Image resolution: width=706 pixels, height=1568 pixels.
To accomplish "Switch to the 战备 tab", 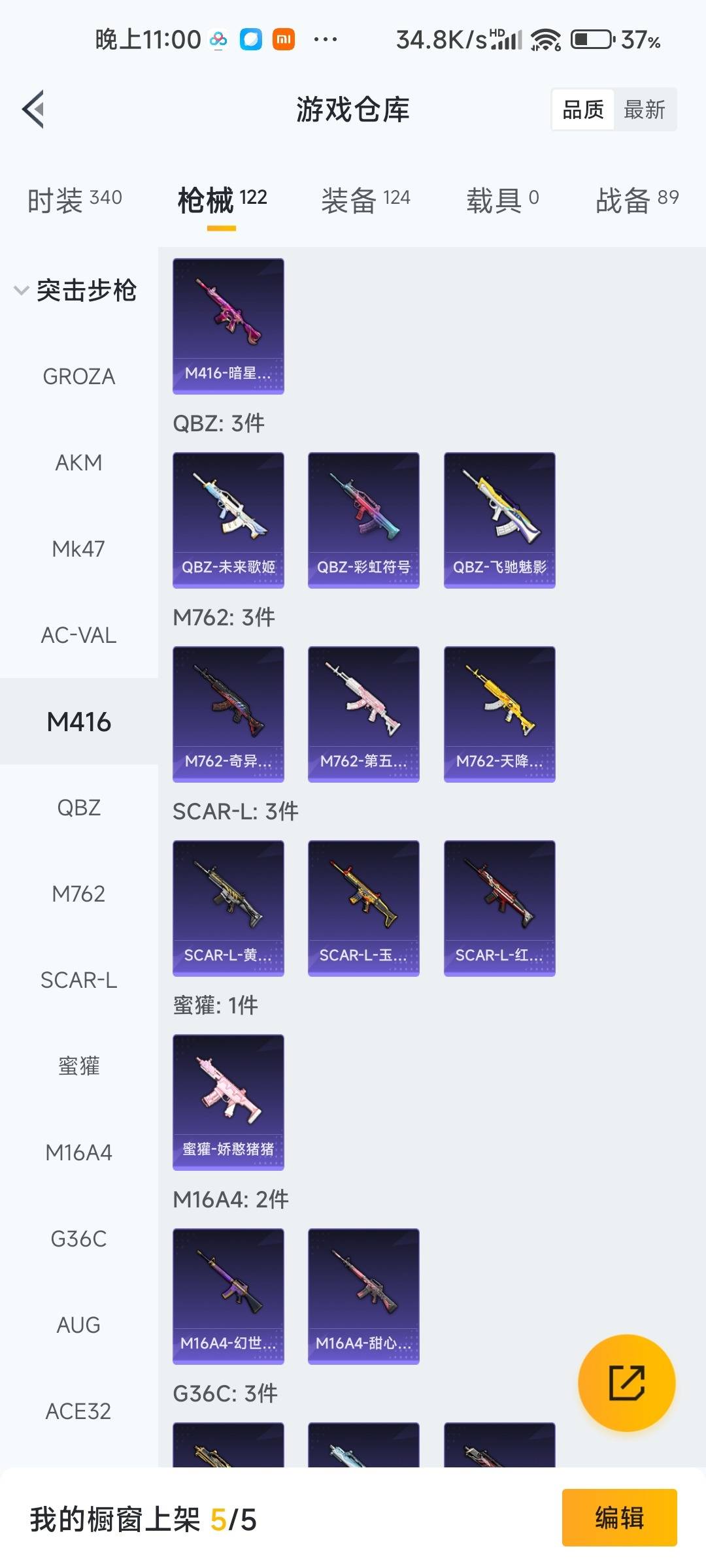I will point(637,199).
